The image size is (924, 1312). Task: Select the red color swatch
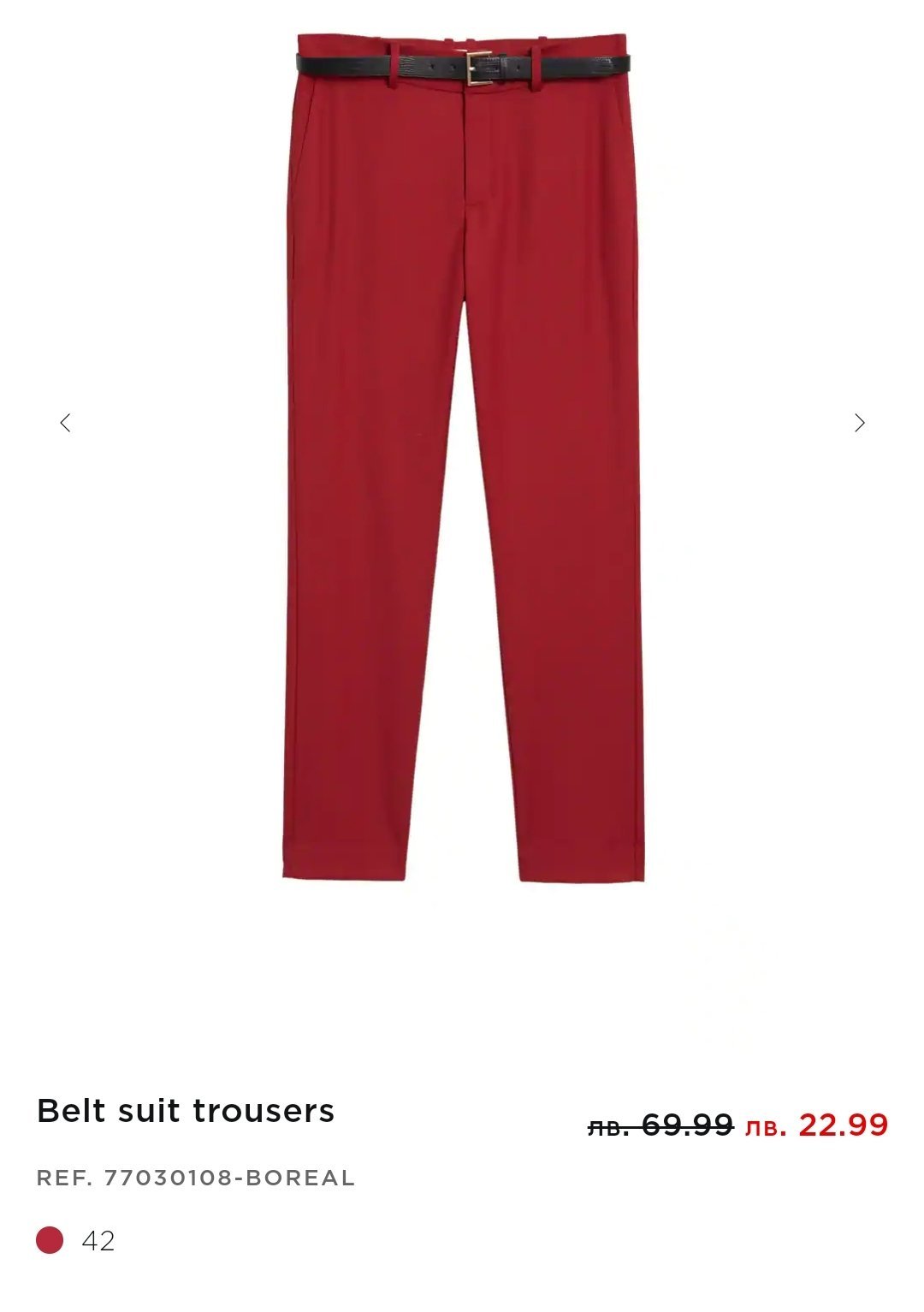50,1240
